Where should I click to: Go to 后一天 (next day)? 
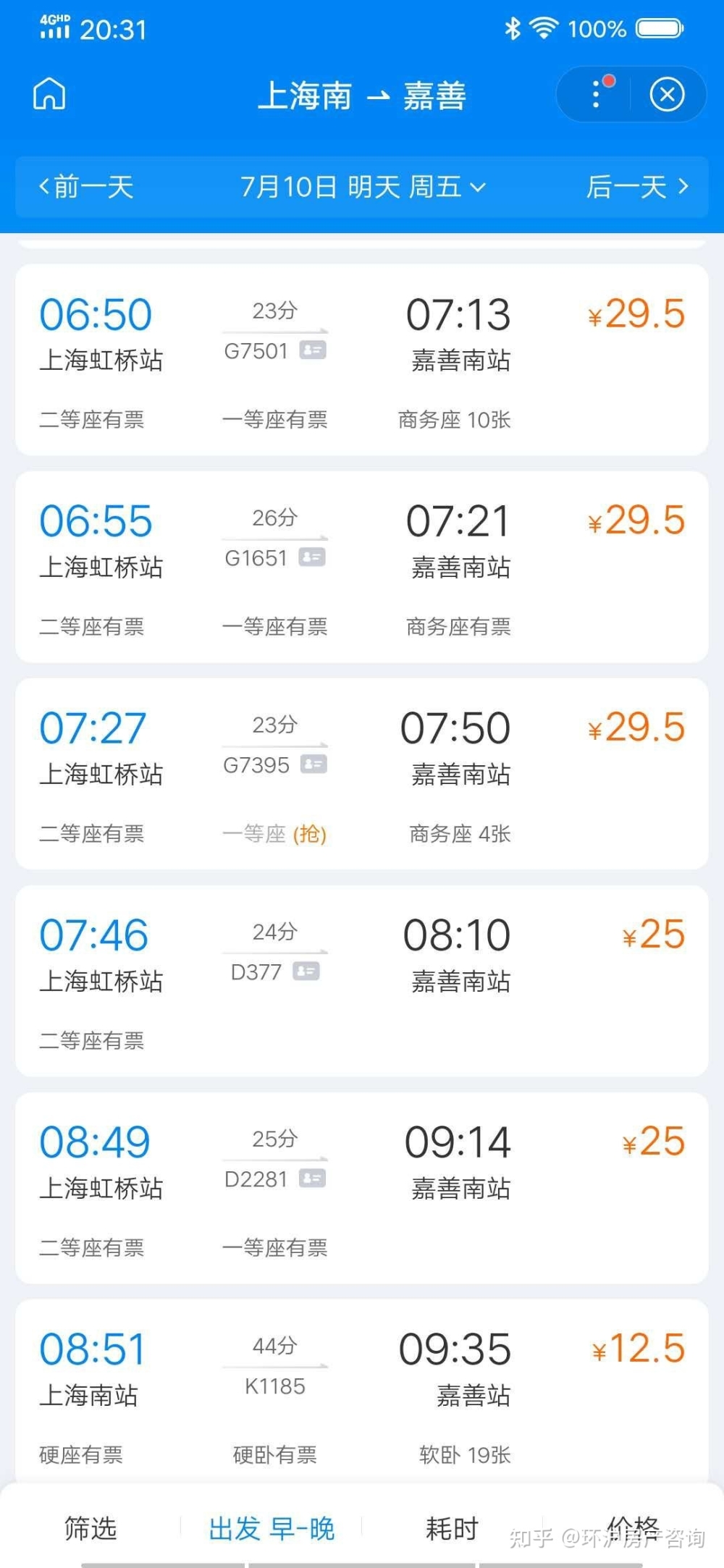click(x=637, y=187)
